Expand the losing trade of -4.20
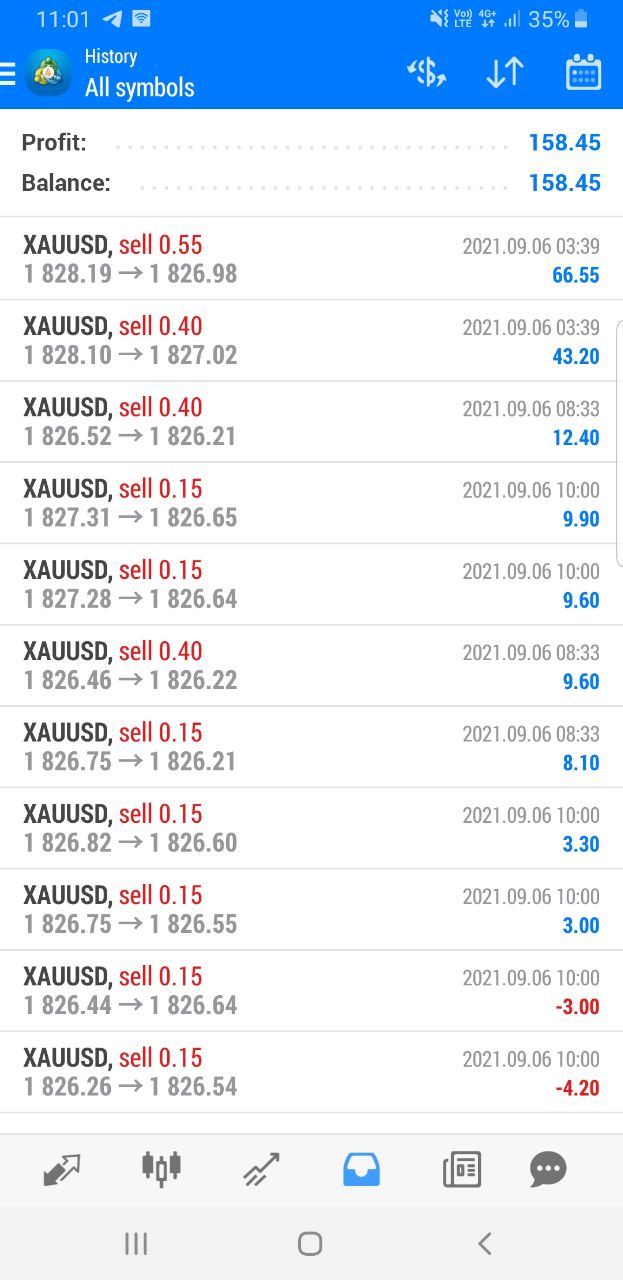The width and height of the screenshot is (623, 1280). pos(311,1072)
